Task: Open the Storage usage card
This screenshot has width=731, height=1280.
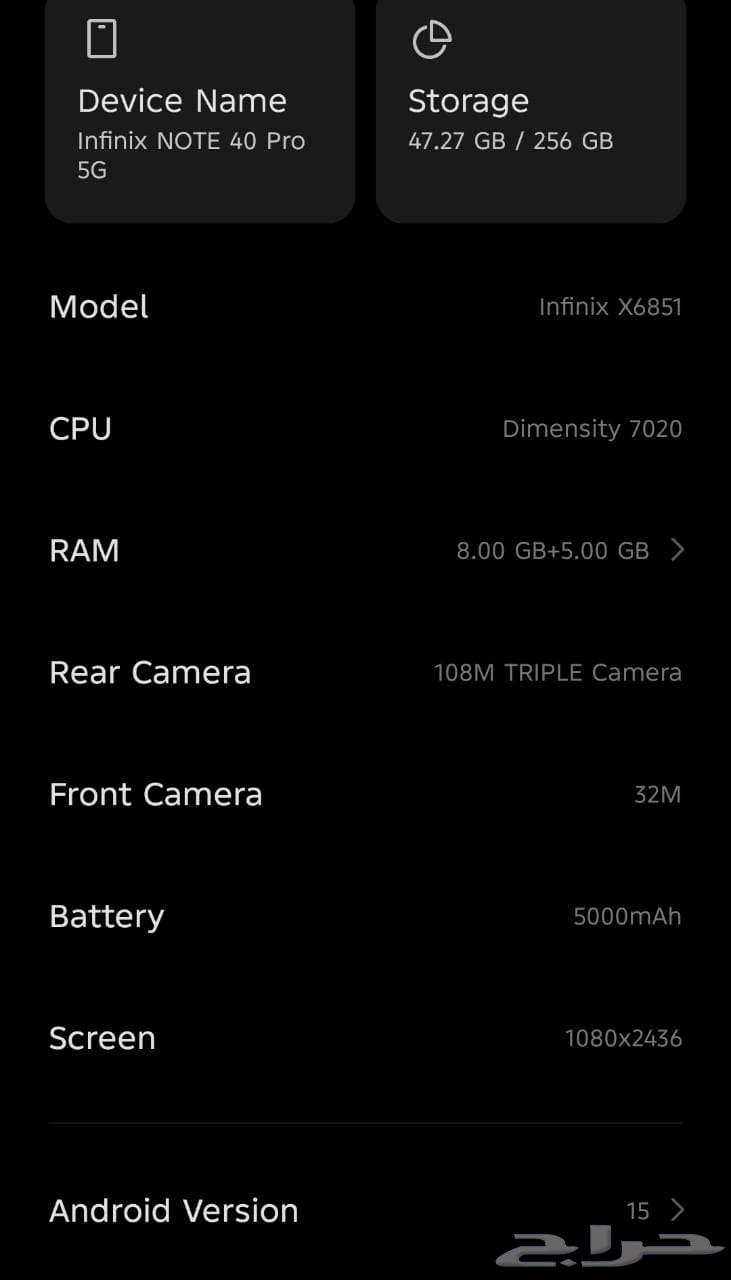Action: pyautogui.click(x=531, y=110)
